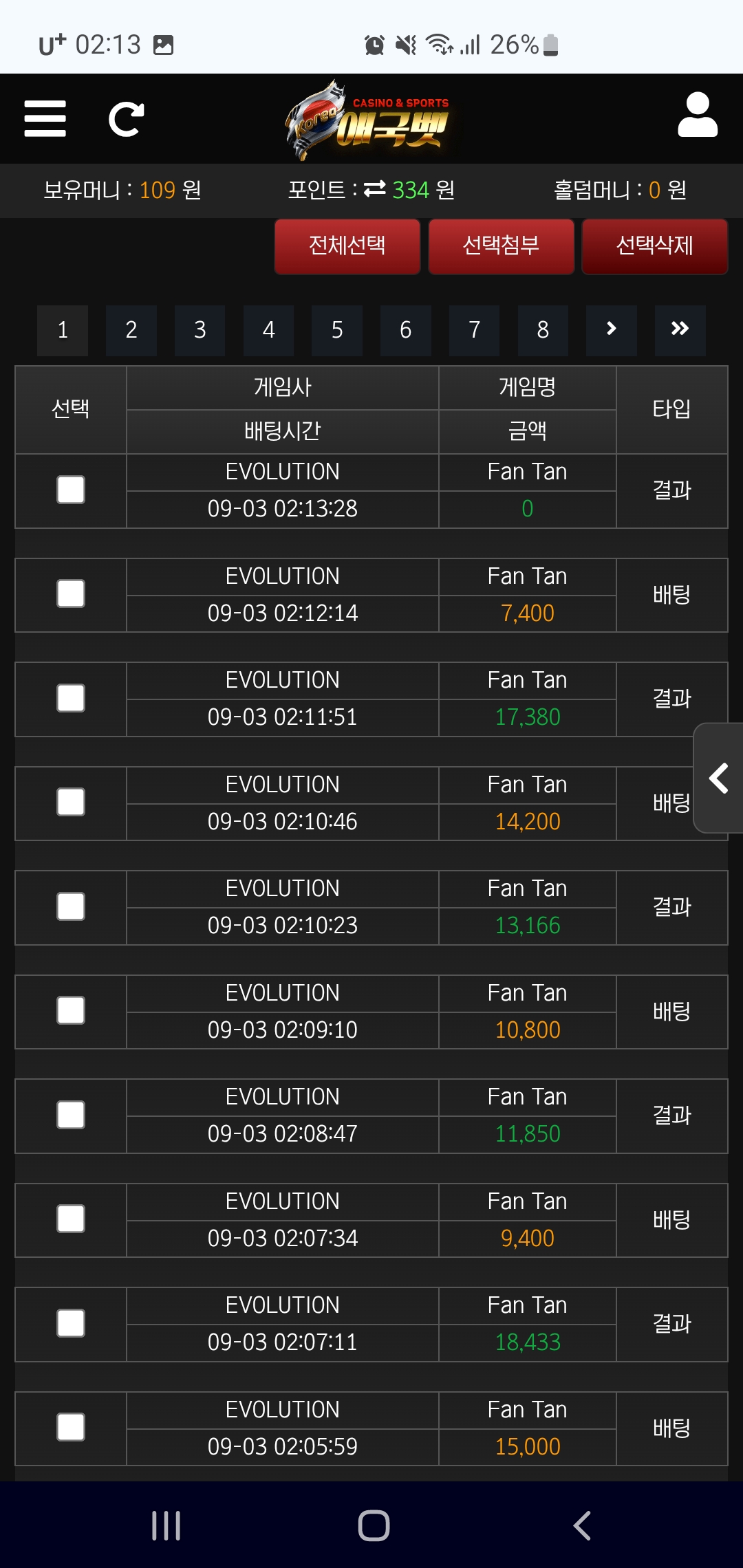Check the 02:07:11 row checkbox
The image size is (743, 1568).
pos(71,1323)
